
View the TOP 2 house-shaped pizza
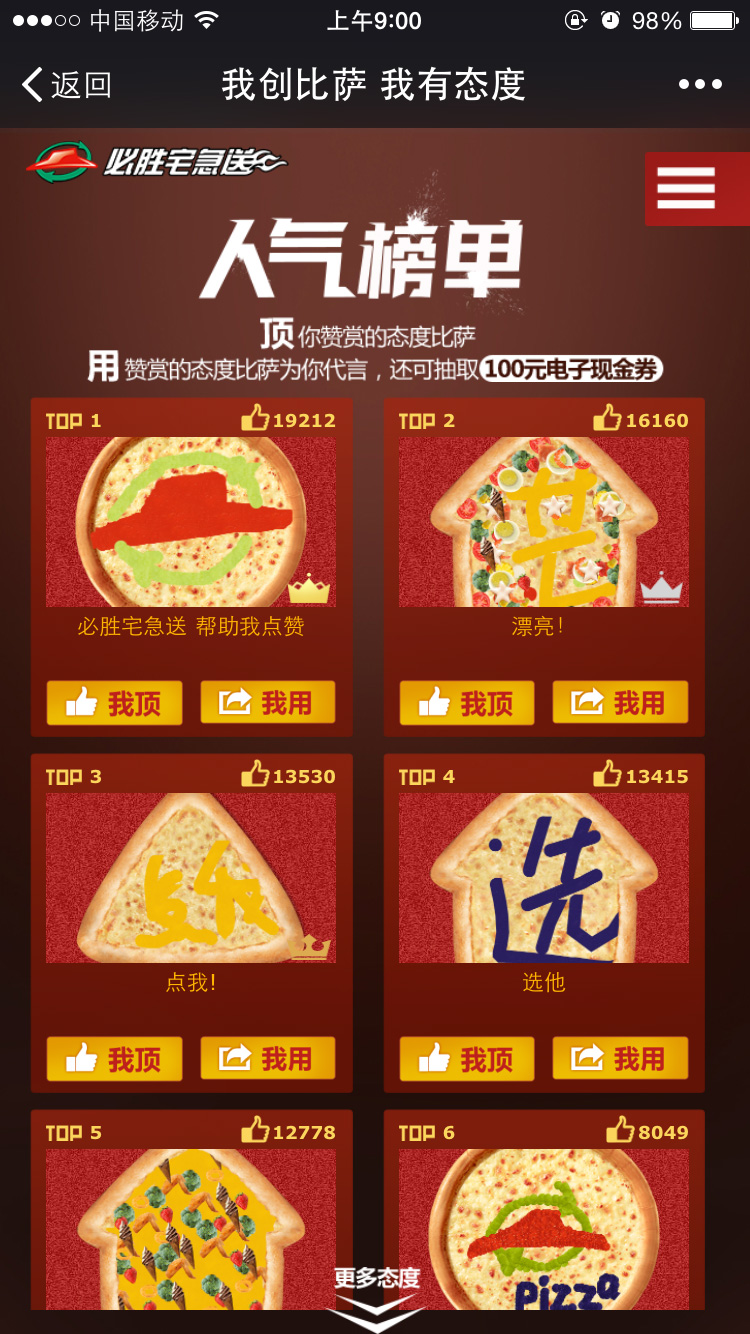tap(544, 522)
